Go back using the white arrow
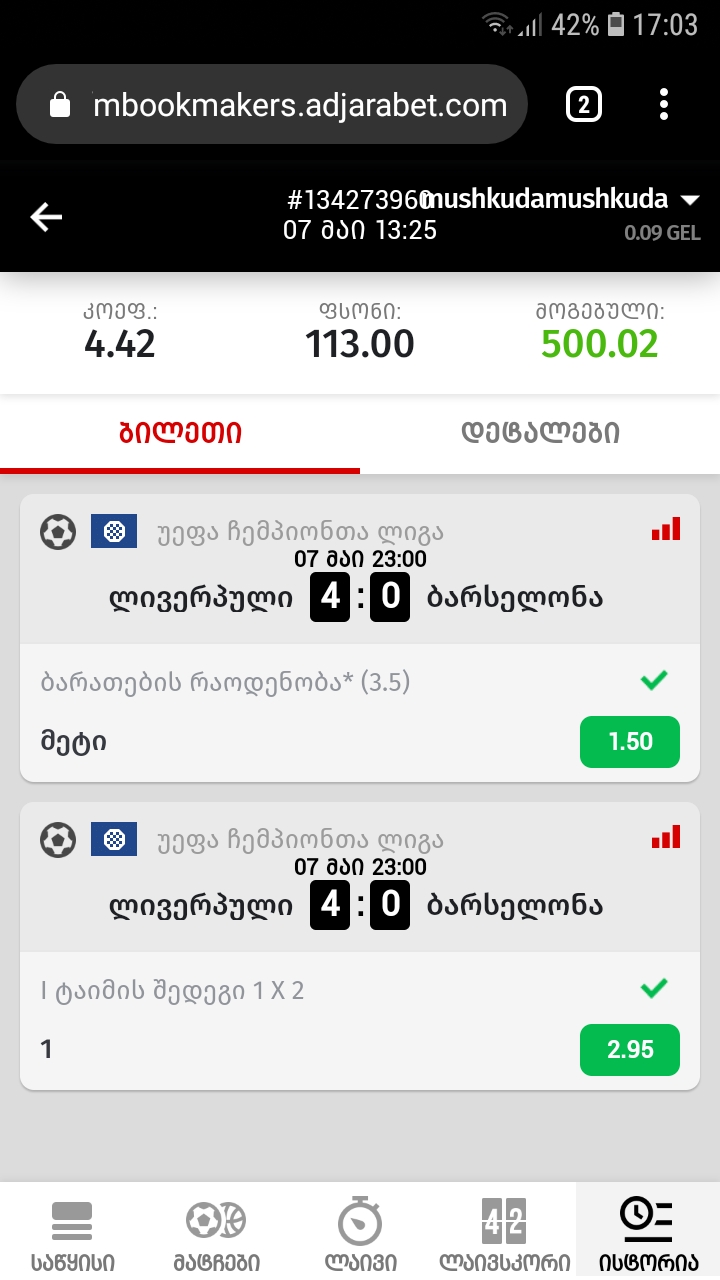Screen dimensions: 720x1280 (x=46, y=217)
